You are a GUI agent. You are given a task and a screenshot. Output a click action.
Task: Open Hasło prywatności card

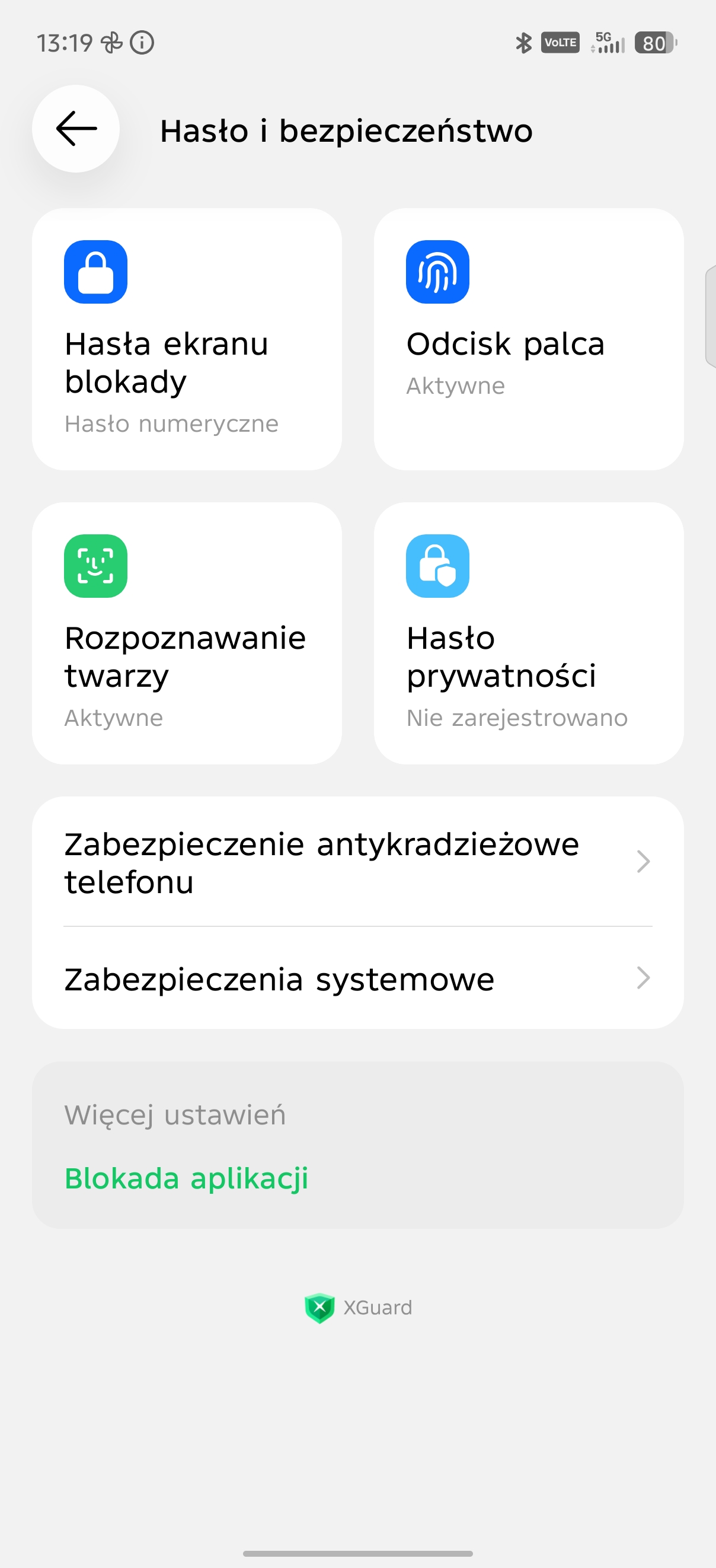(528, 633)
